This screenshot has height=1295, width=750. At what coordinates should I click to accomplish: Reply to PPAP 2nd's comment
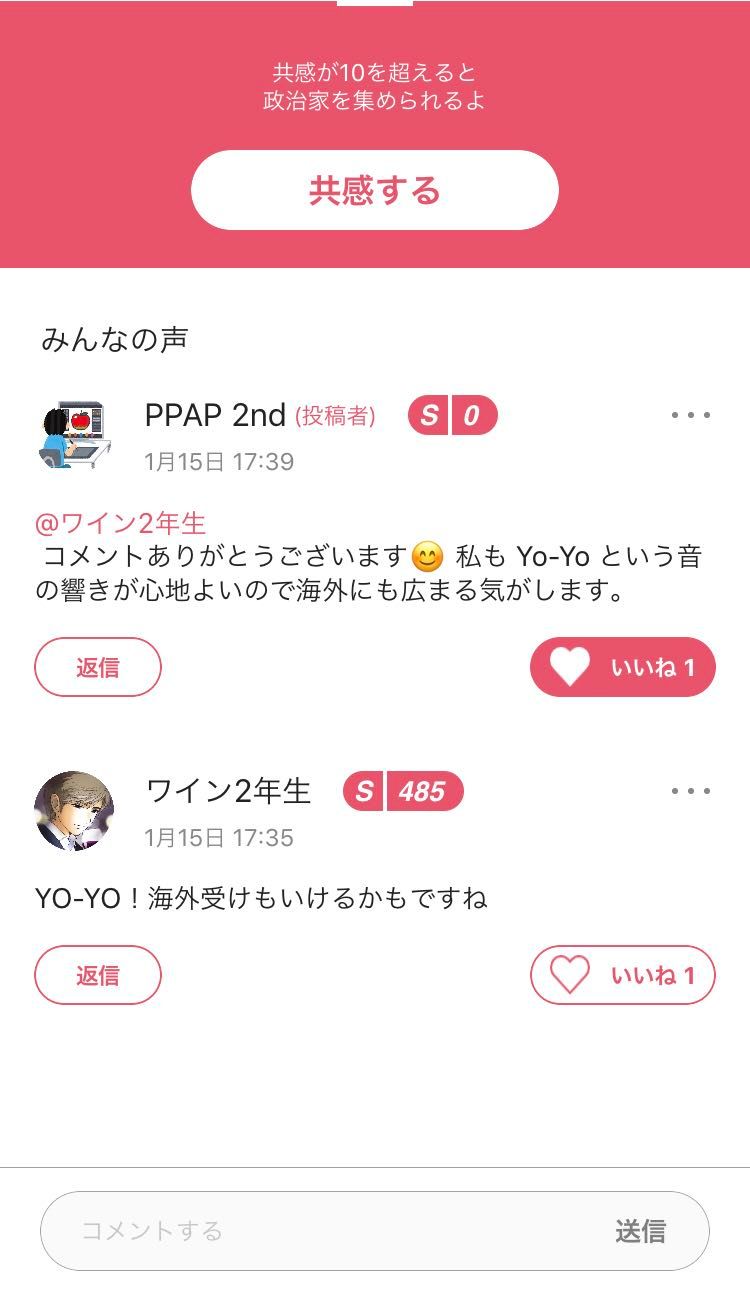[x=98, y=667]
